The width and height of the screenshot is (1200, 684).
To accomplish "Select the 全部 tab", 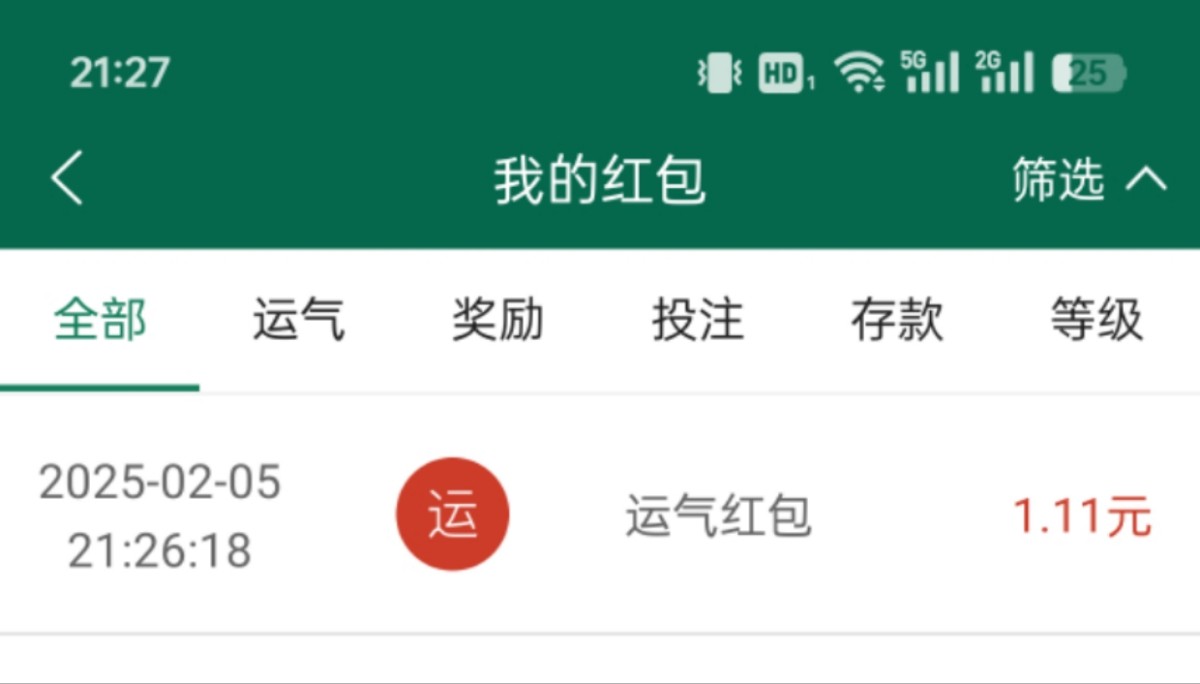I will [x=100, y=320].
